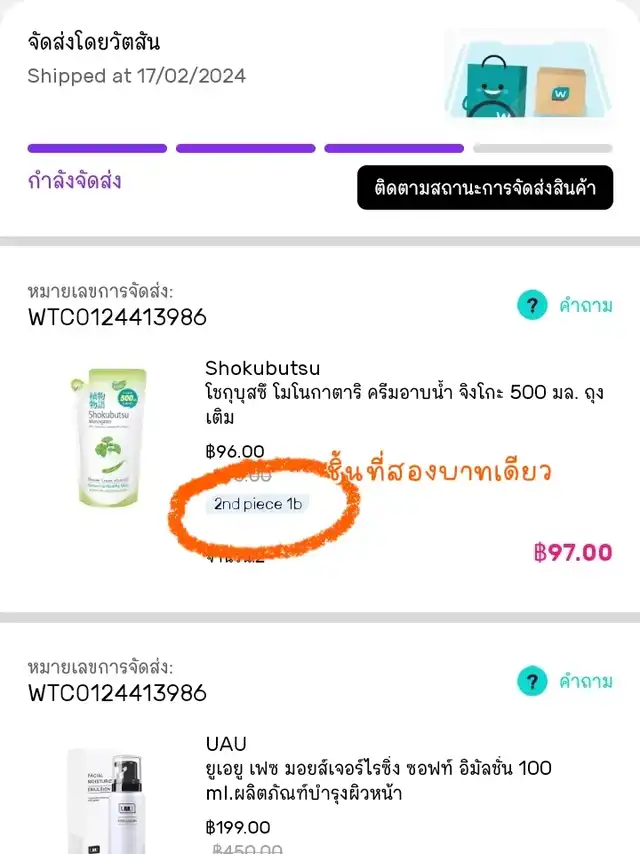640x854 pixels.
Task: Open the UAU moisturizing emulsion product image
Action: 106,801
